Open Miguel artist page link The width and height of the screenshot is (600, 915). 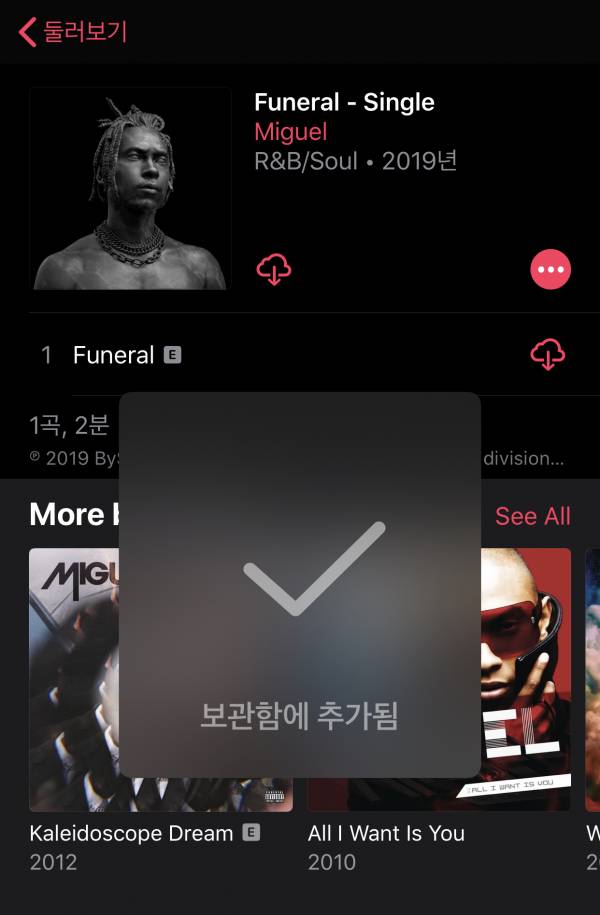[x=290, y=131]
